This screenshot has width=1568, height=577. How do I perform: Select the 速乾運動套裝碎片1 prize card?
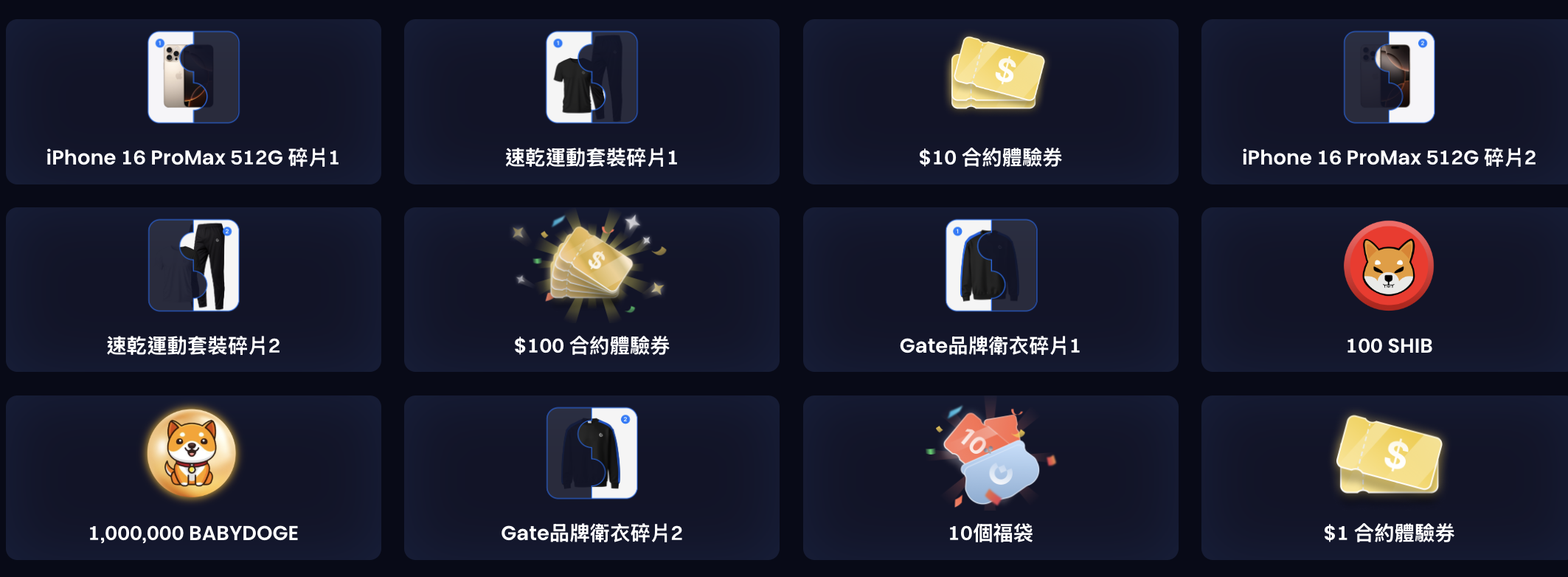[592, 102]
